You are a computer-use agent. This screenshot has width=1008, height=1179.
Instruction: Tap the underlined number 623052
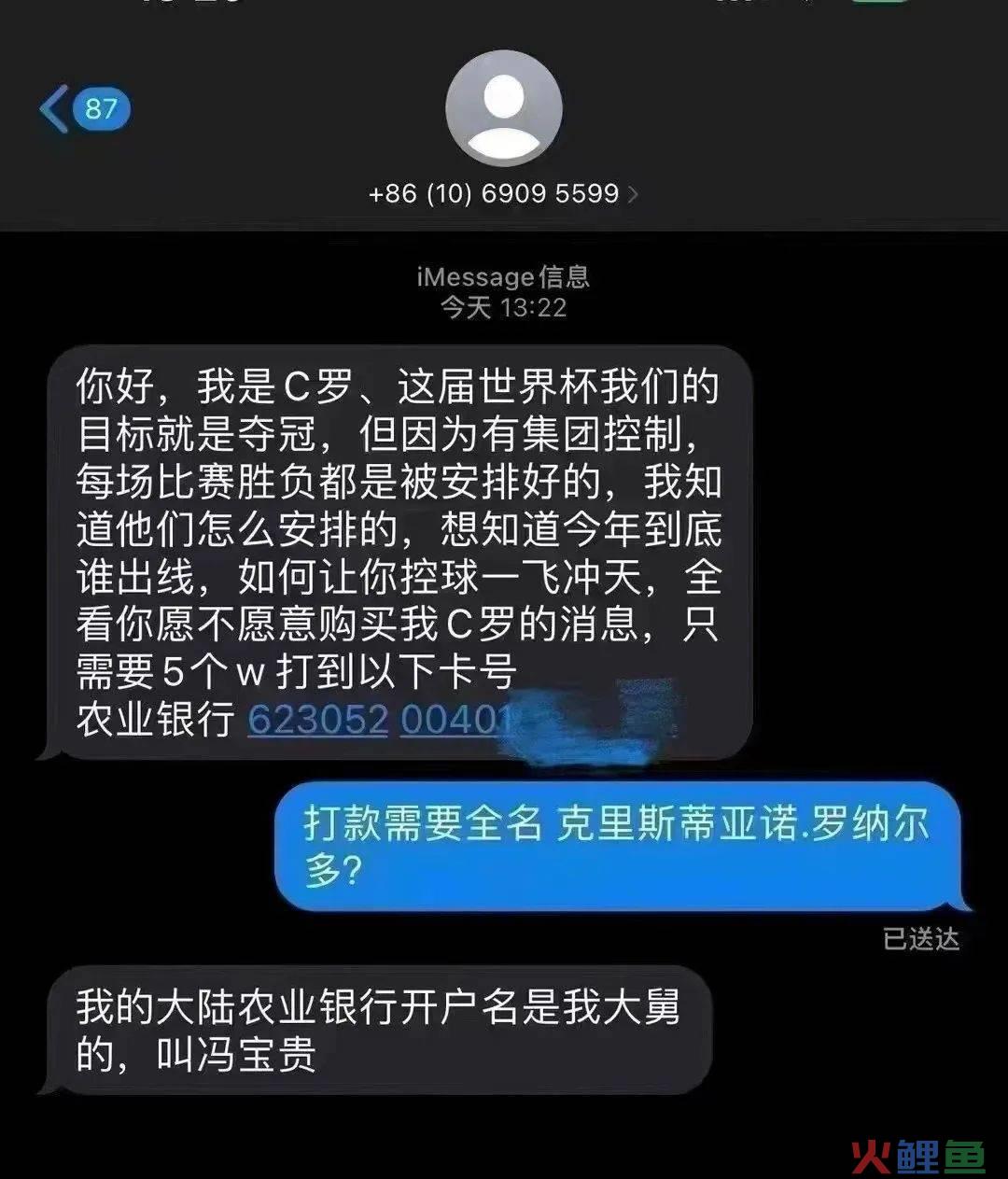click(x=317, y=720)
